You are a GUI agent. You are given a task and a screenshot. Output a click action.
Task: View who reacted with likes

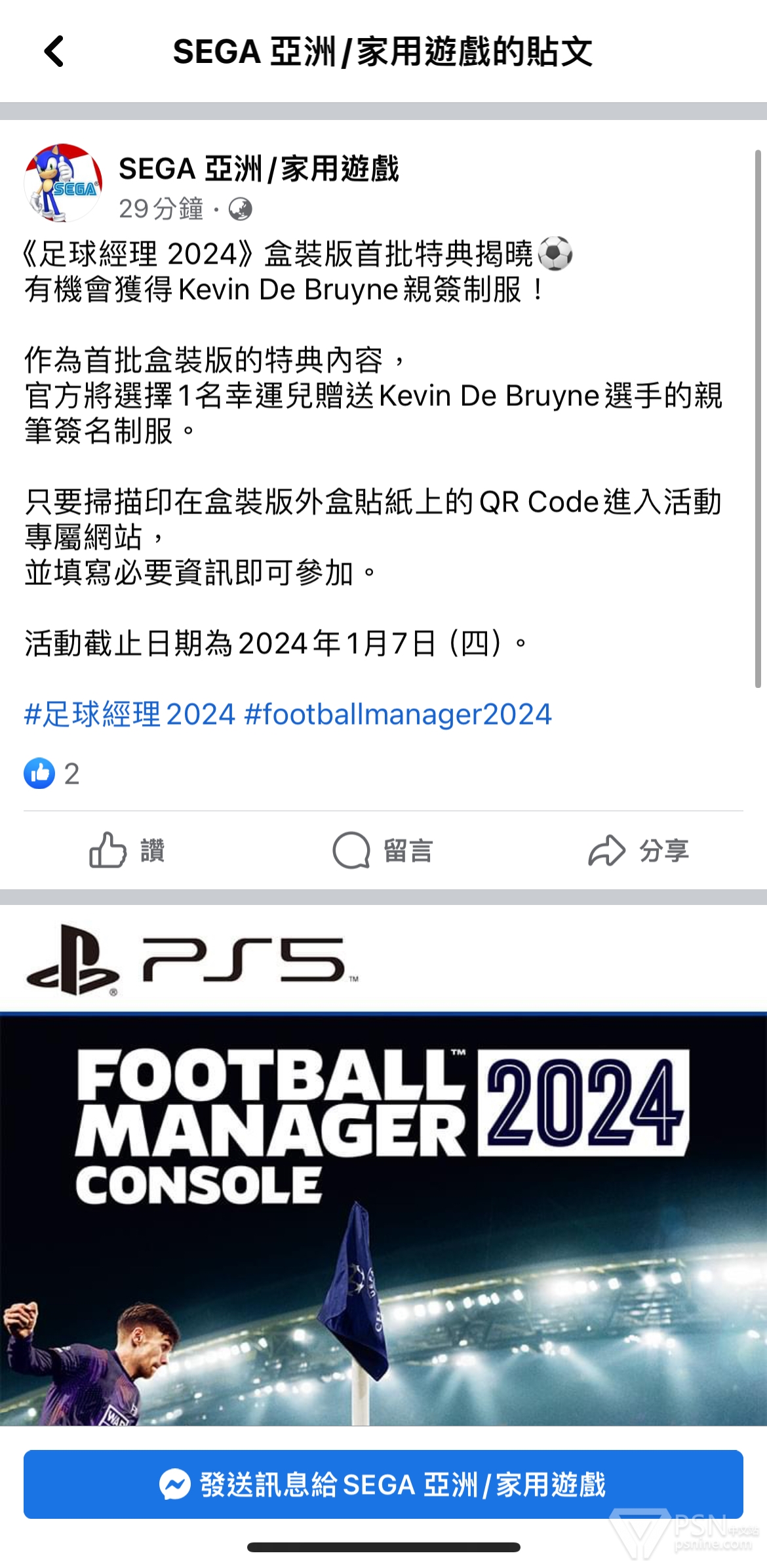[52, 774]
